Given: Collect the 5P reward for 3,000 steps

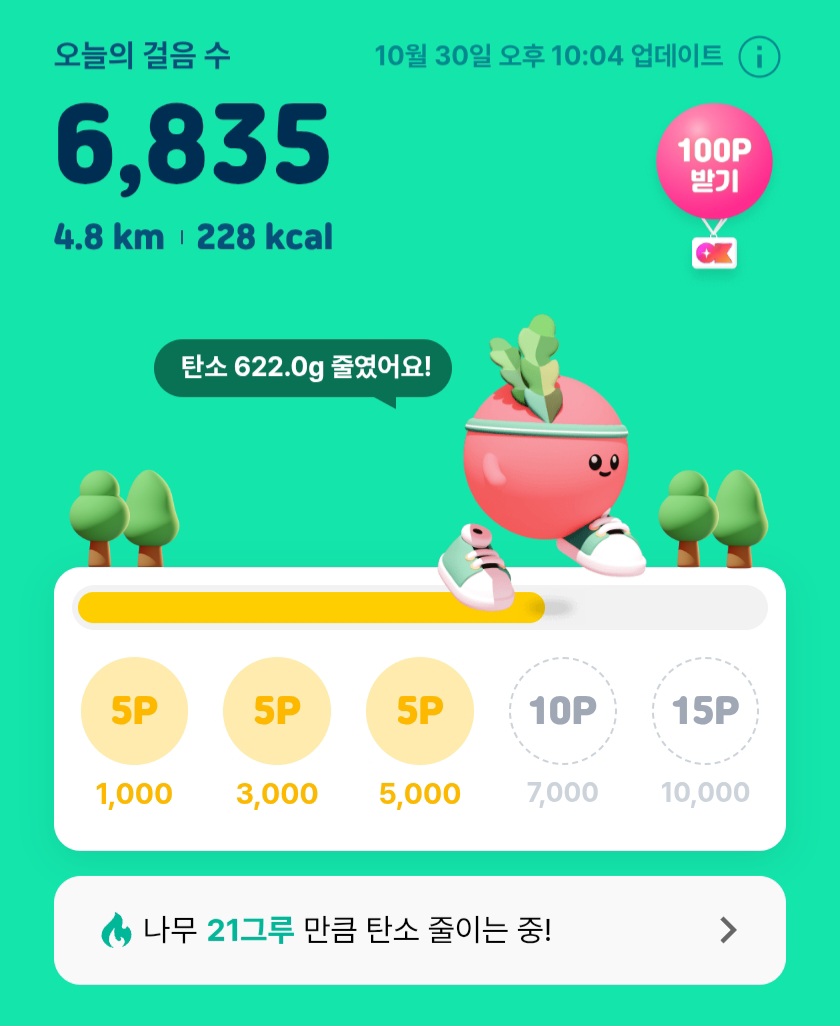Looking at the screenshot, I should [x=277, y=711].
